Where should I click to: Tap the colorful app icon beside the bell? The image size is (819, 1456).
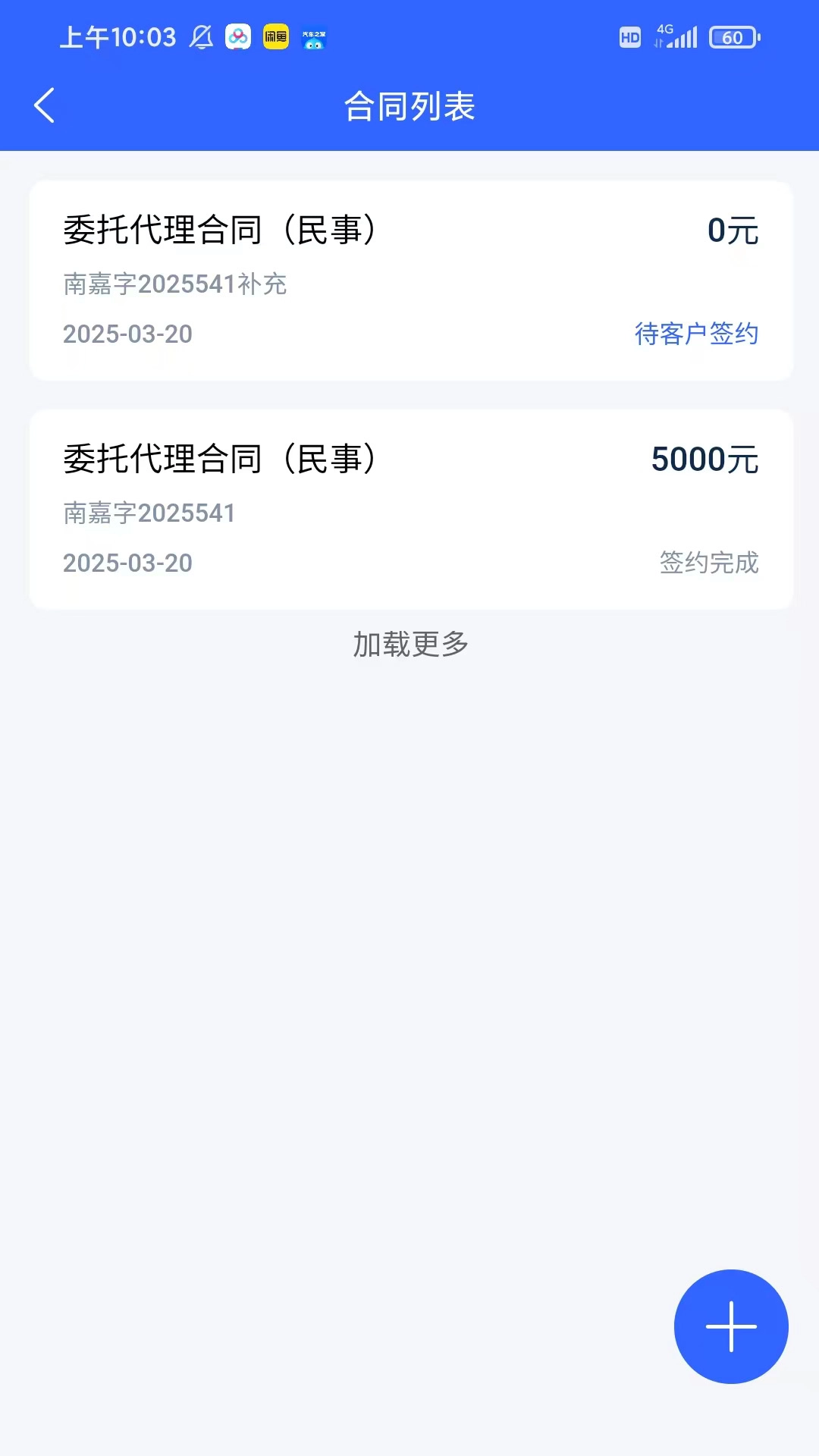coord(236,36)
